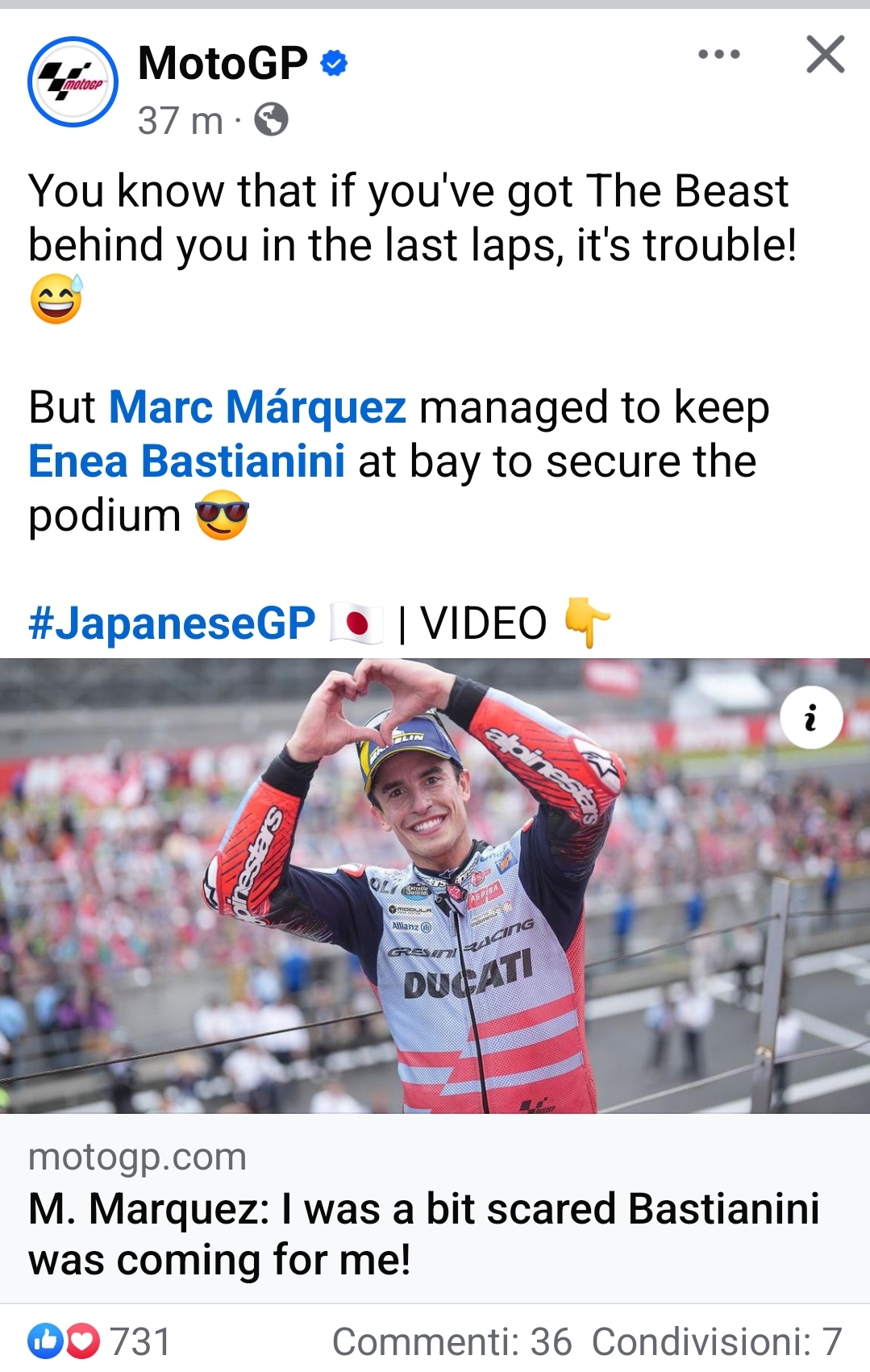
Task: Open the Marc Márquez tagged link
Action: click(257, 407)
